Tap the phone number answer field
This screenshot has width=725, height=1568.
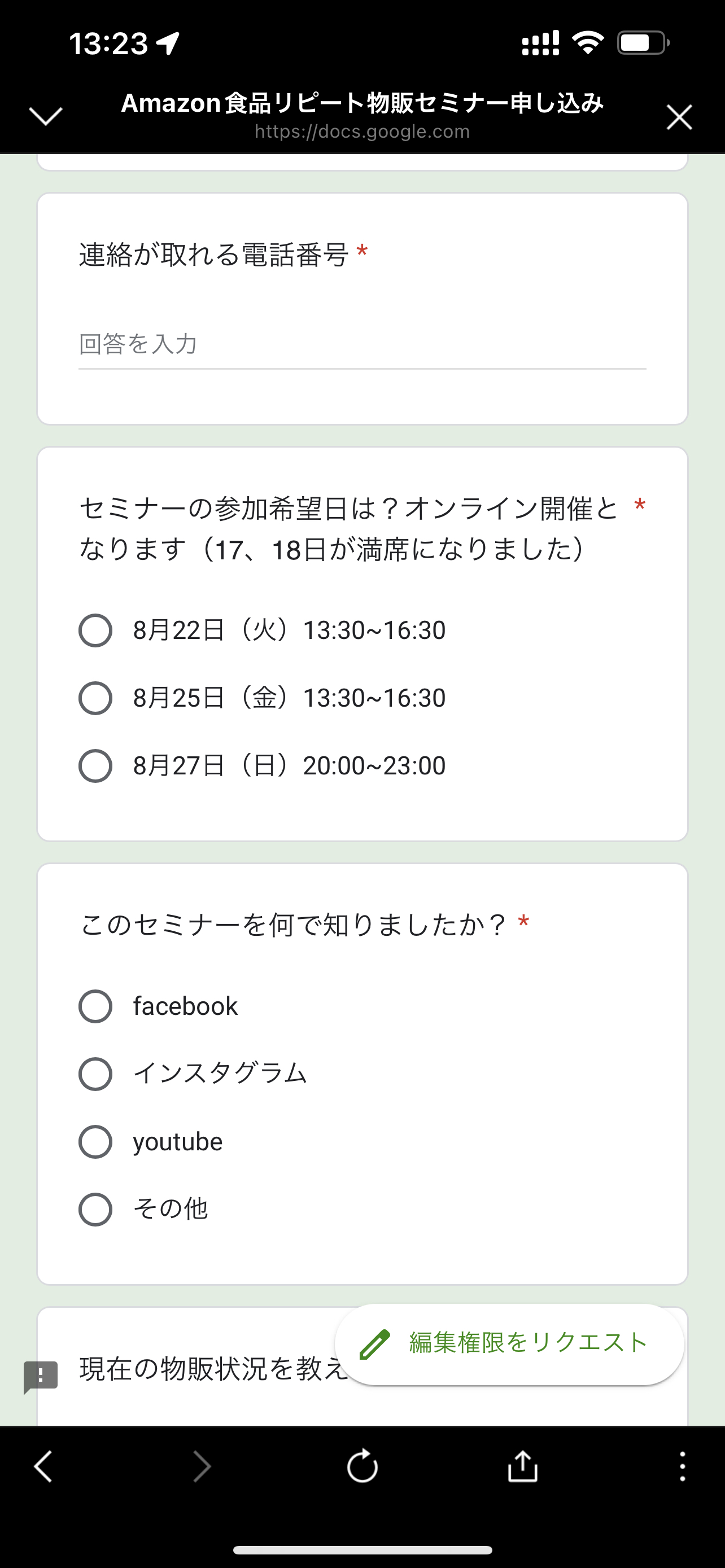362,344
